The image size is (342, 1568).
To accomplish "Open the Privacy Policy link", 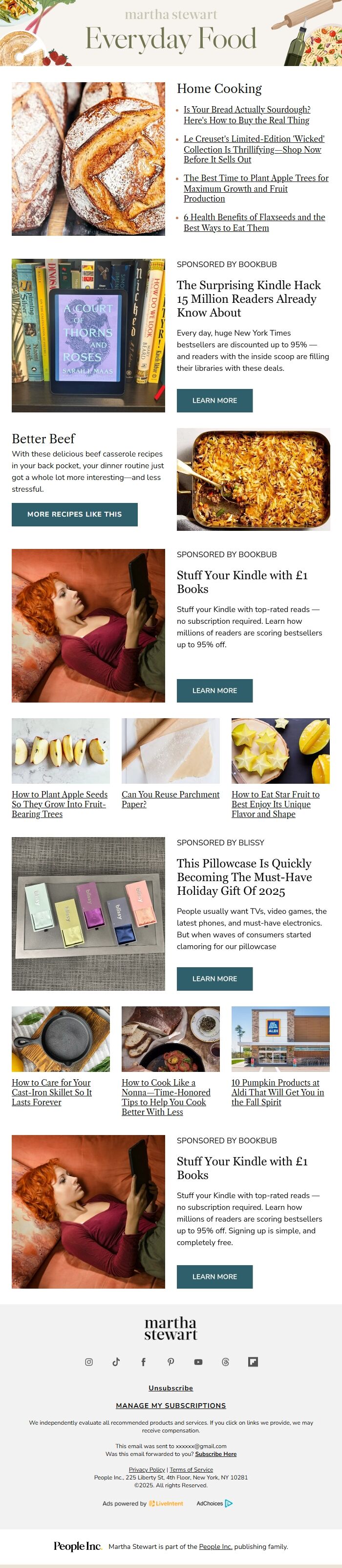I will pyautogui.click(x=147, y=1469).
